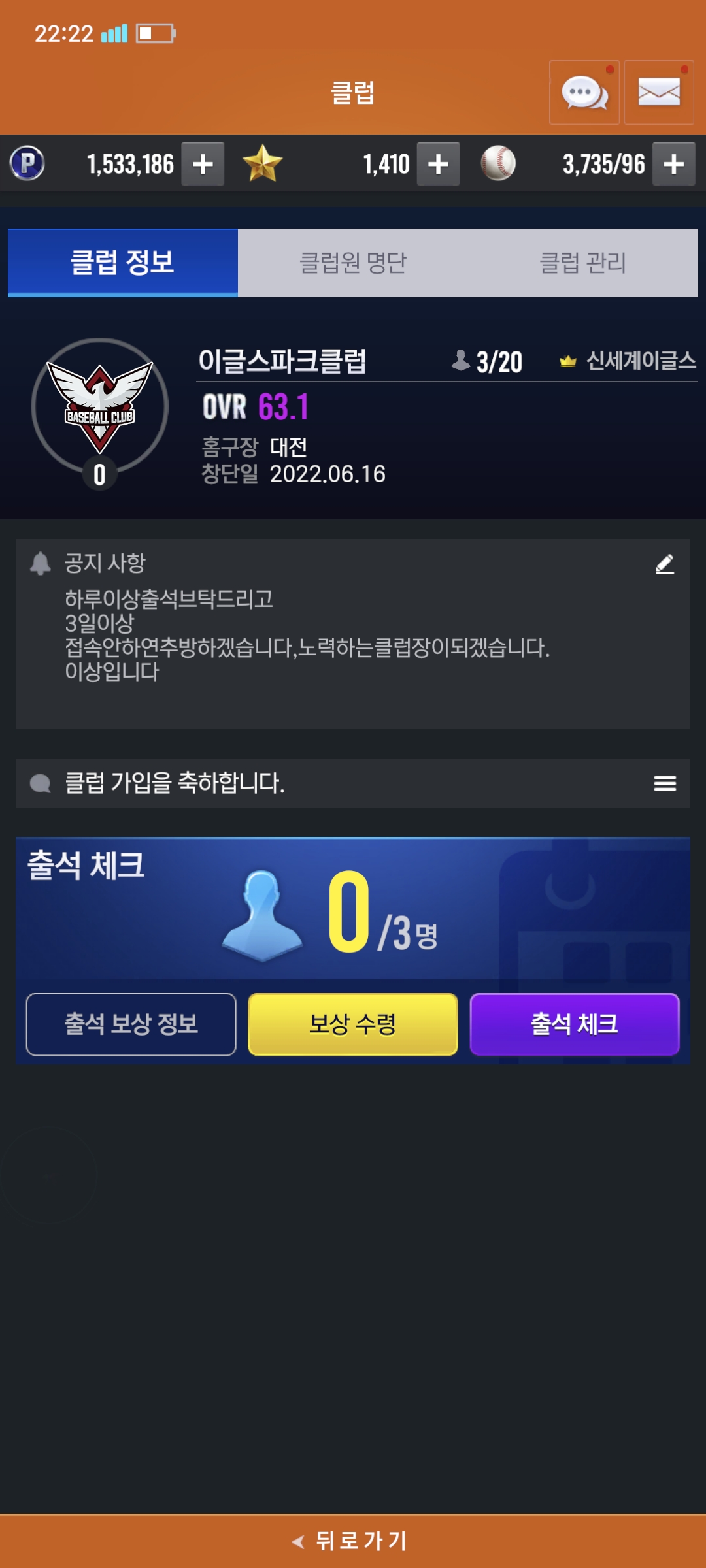Add more stars with plus button
The image size is (706, 1568).
tap(438, 164)
